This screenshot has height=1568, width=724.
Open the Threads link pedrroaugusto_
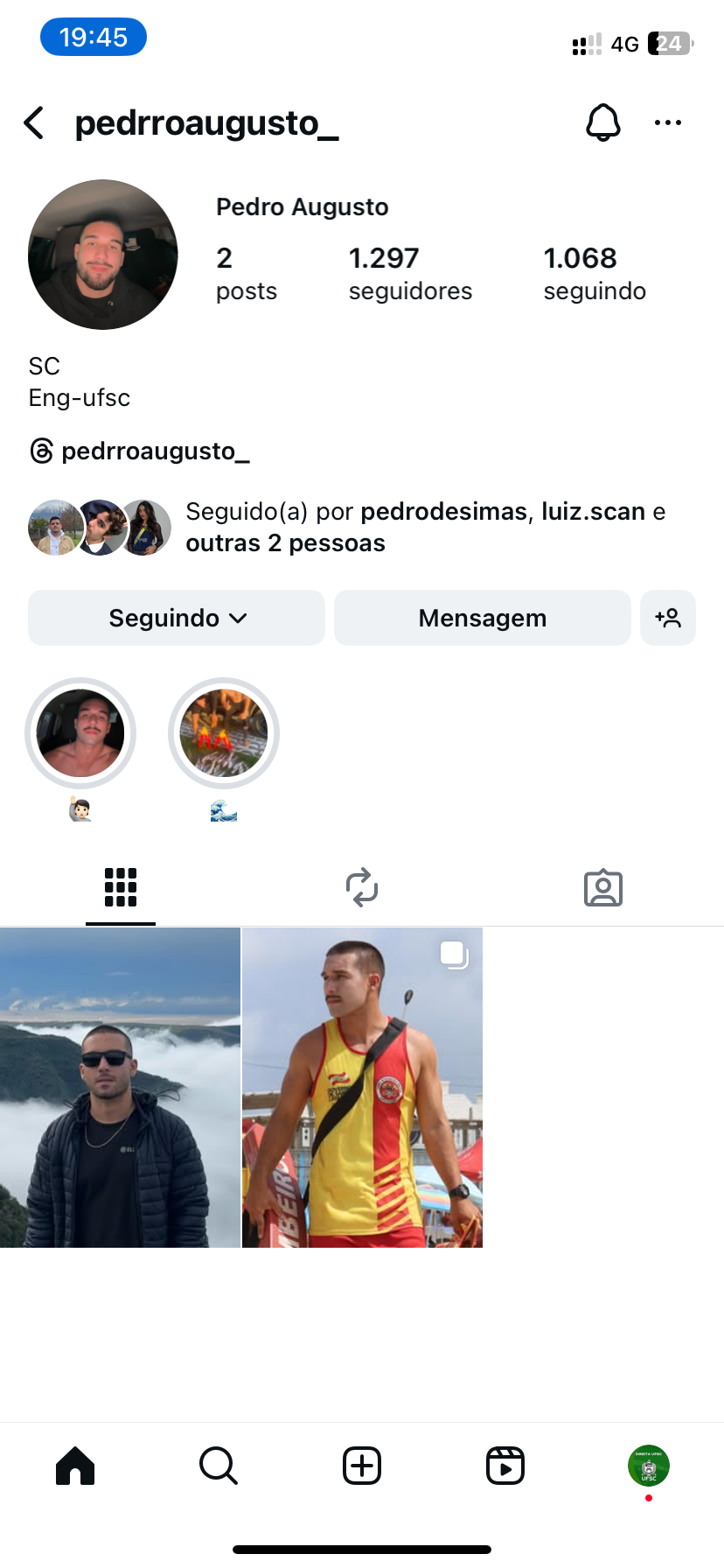(x=140, y=451)
